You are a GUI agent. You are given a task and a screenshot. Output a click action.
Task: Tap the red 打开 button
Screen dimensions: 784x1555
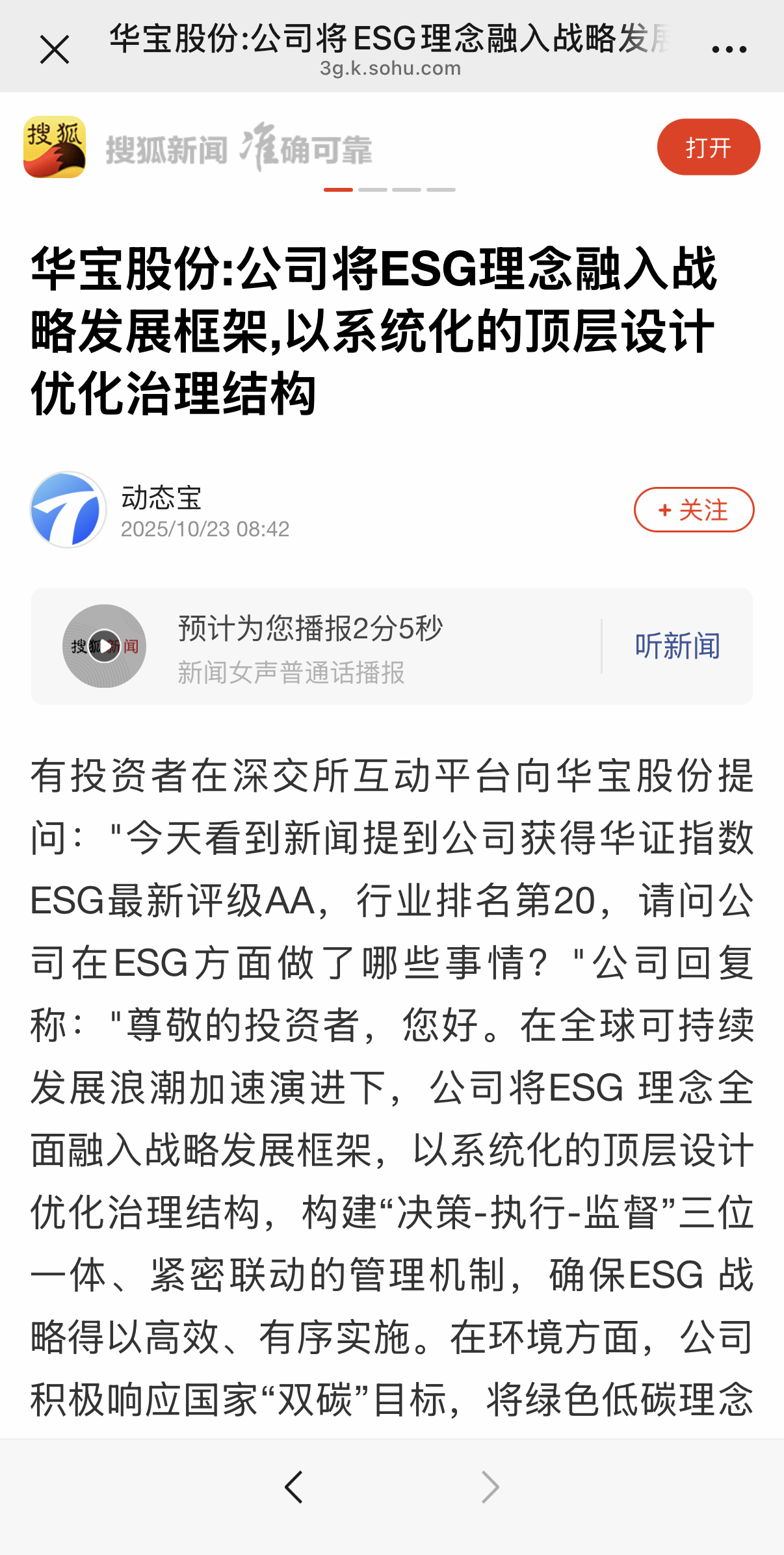click(x=708, y=147)
